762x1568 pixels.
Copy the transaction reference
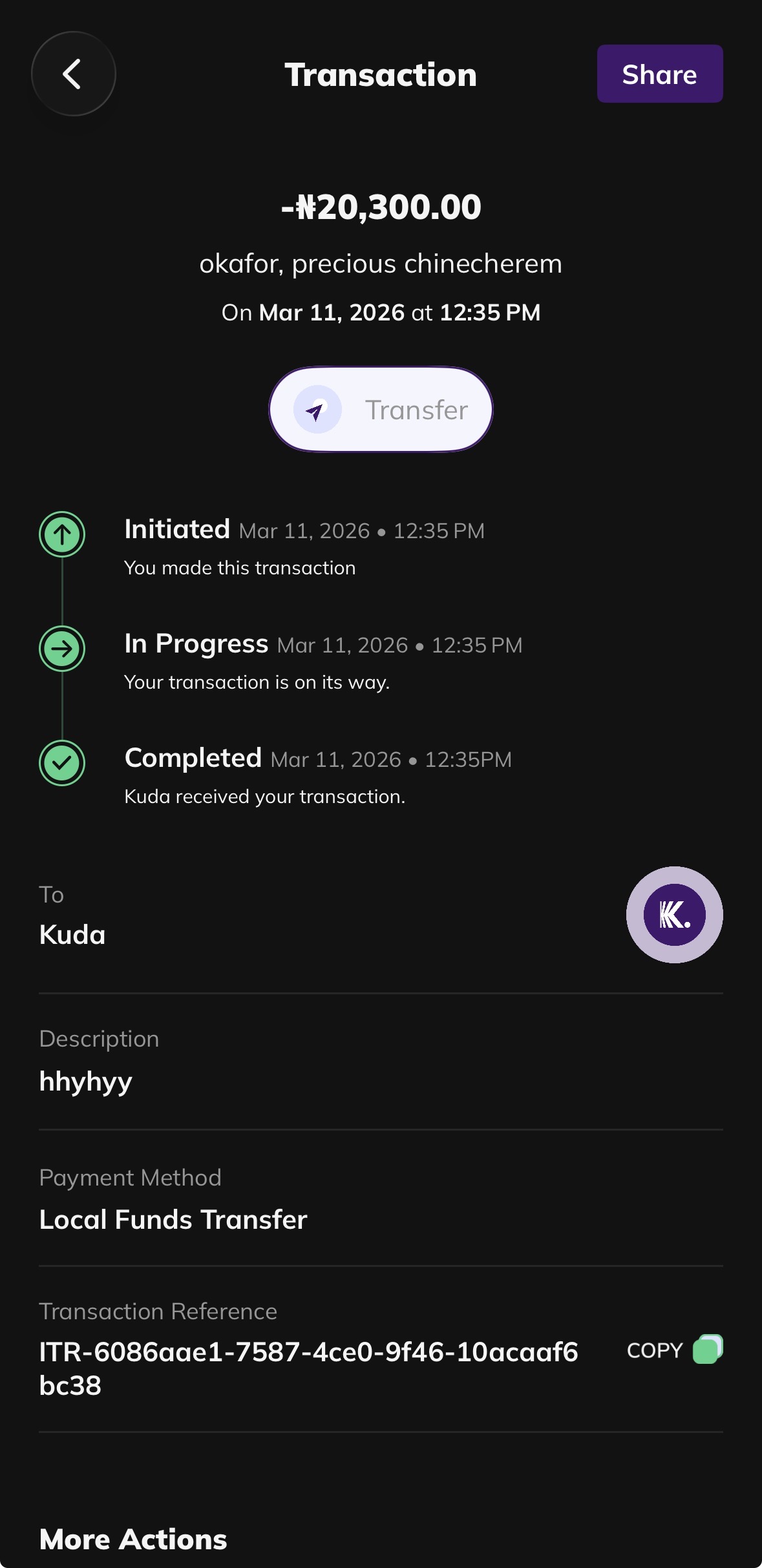[673, 1350]
